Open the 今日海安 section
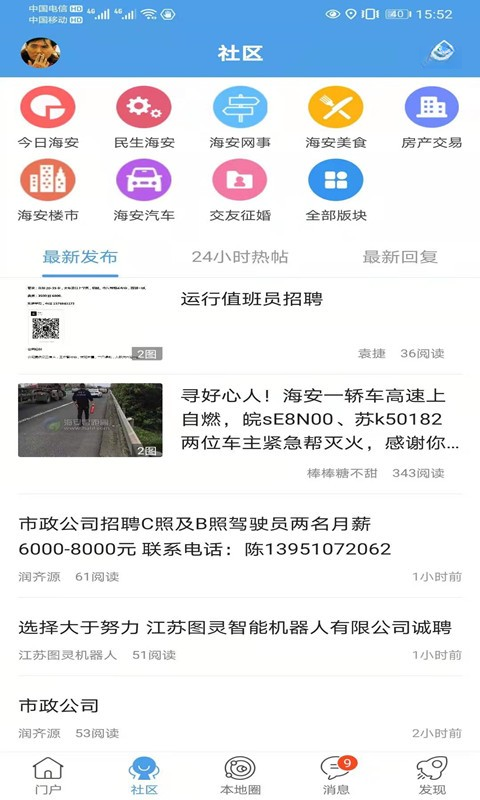This screenshot has height=800, width=480. point(48,118)
